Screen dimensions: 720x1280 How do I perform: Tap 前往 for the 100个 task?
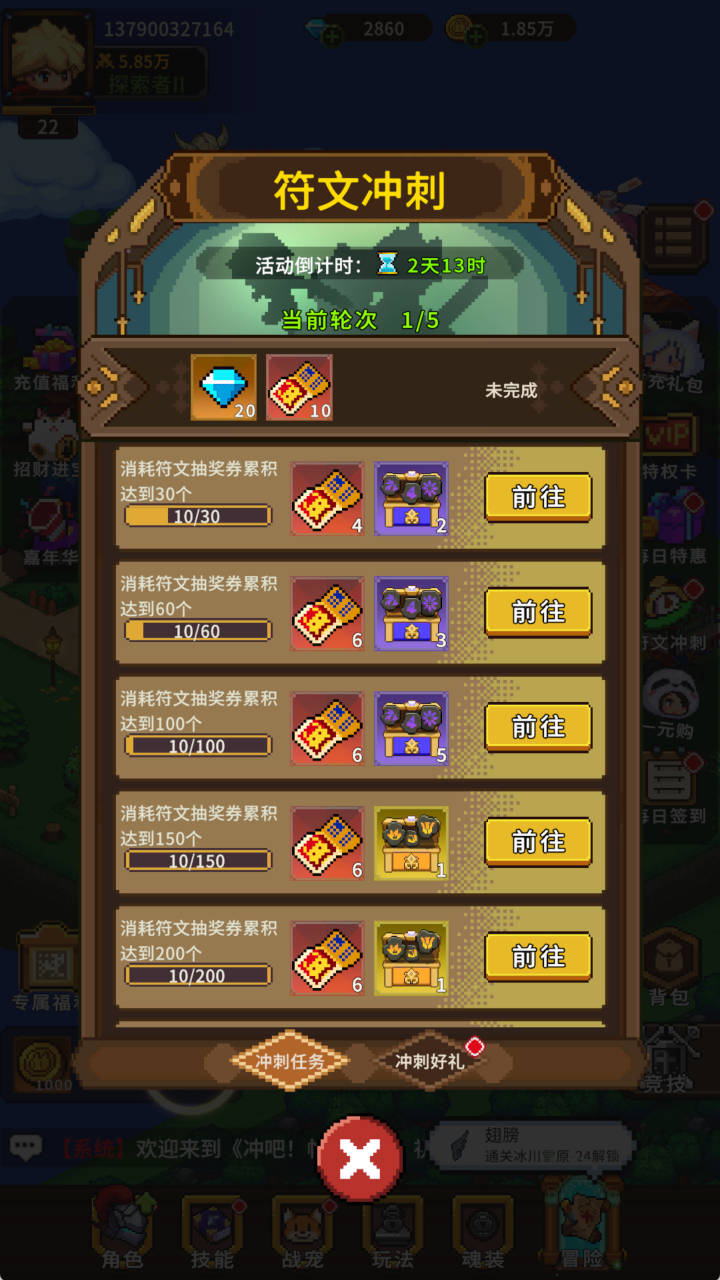coord(538,727)
